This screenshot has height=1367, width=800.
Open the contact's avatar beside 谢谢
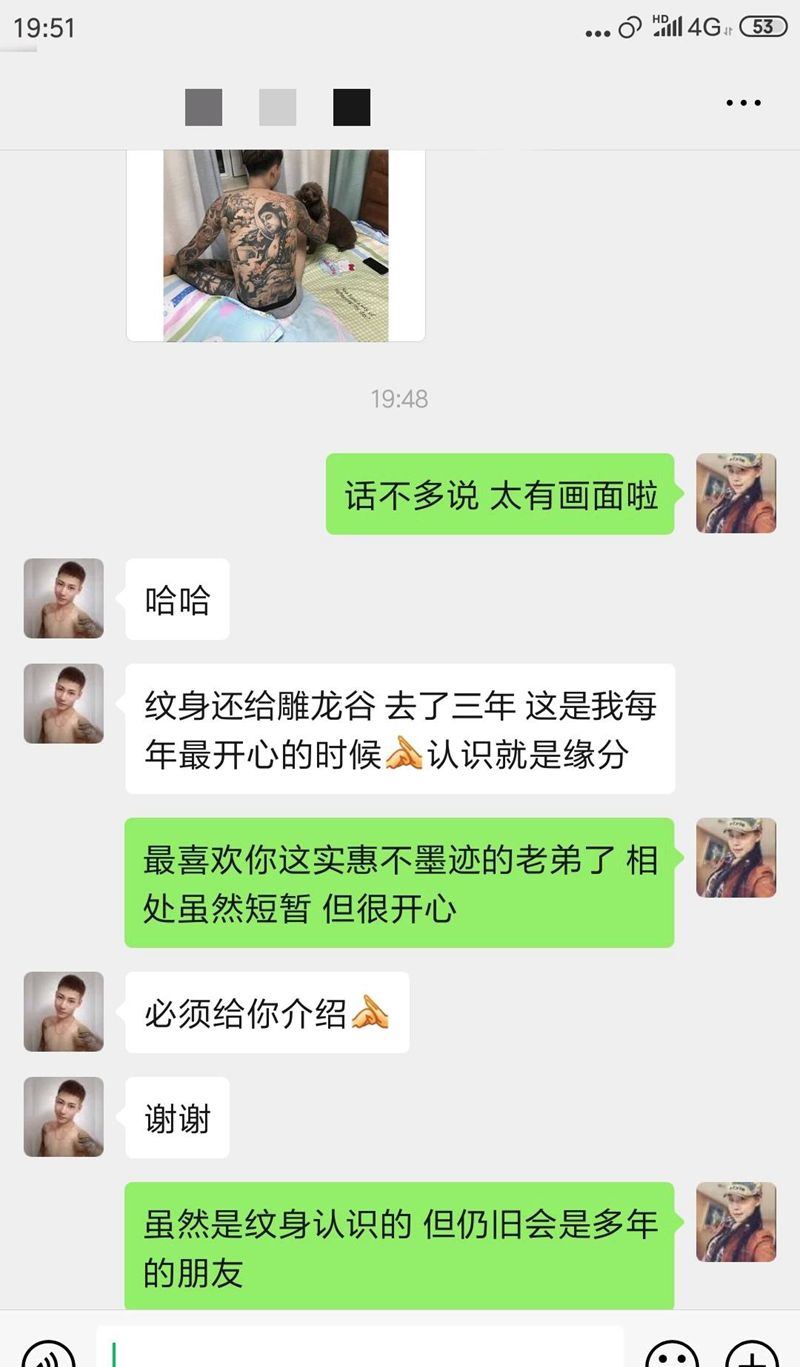(x=64, y=1117)
